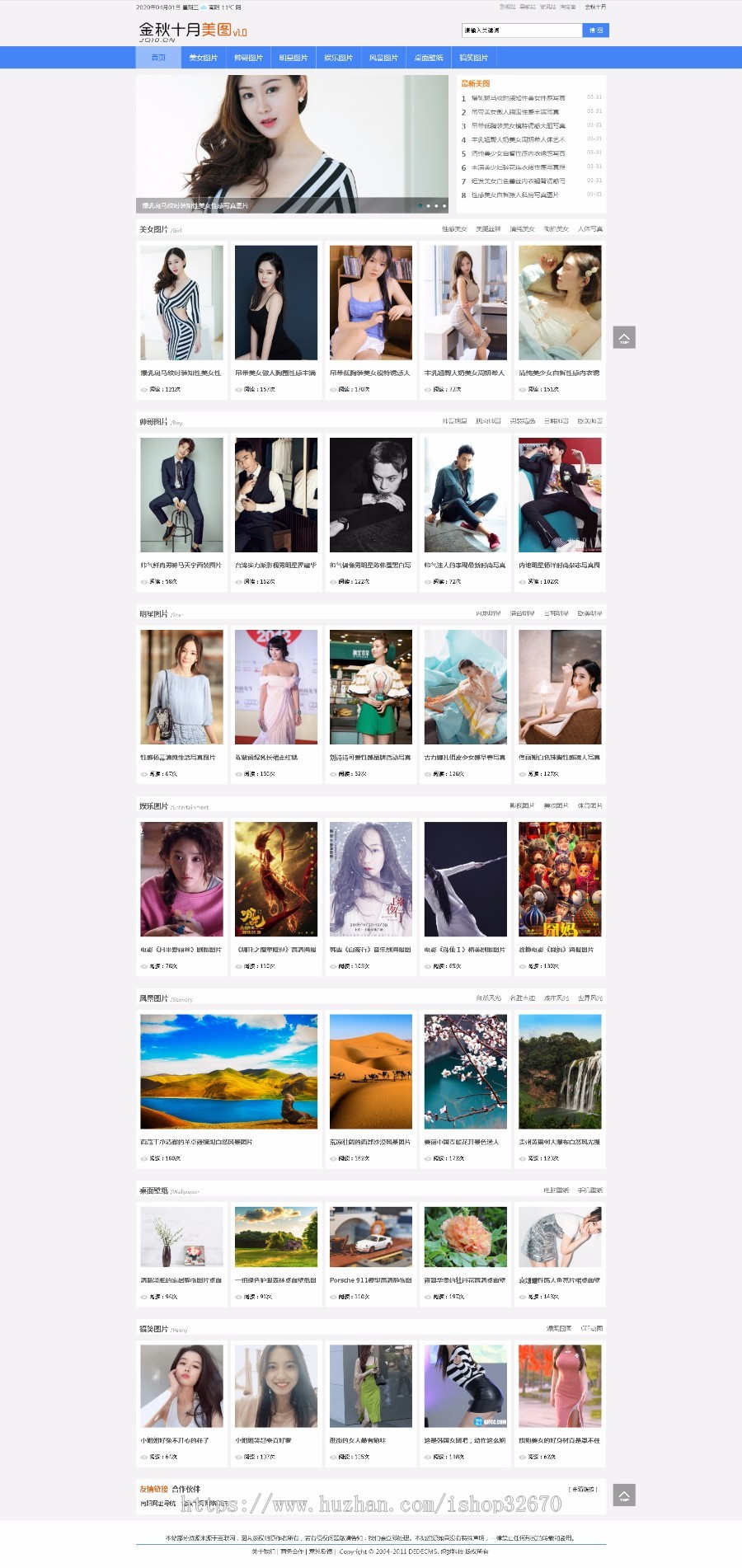Open the first article in the 最新美图 list
The image size is (742, 1568).
click(519, 97)
